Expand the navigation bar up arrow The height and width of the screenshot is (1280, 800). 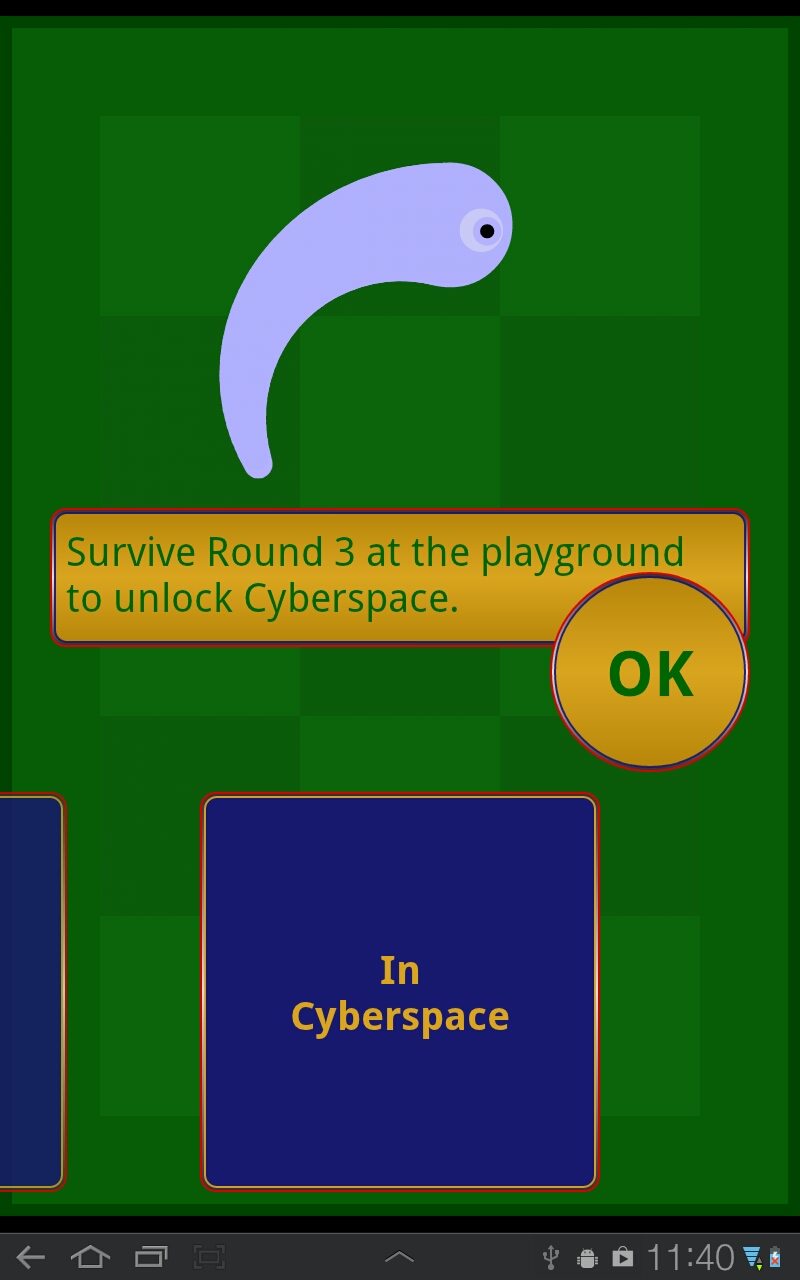pos(399,1257)
